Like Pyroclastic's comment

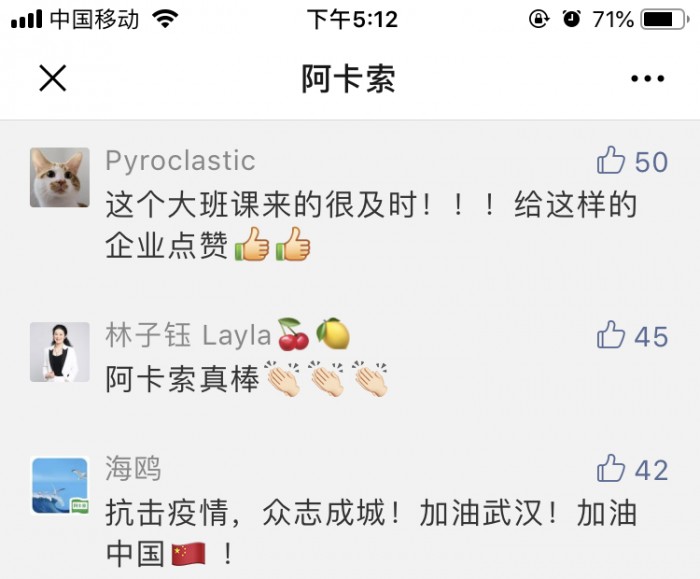click(611, 161)
